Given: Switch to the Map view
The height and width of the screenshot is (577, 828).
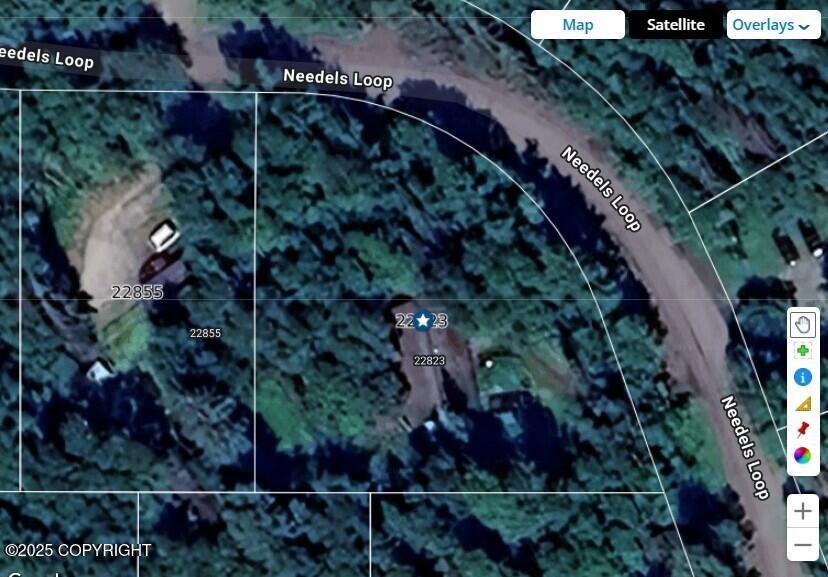Looking at the screenshot, I should coord(577,25).
